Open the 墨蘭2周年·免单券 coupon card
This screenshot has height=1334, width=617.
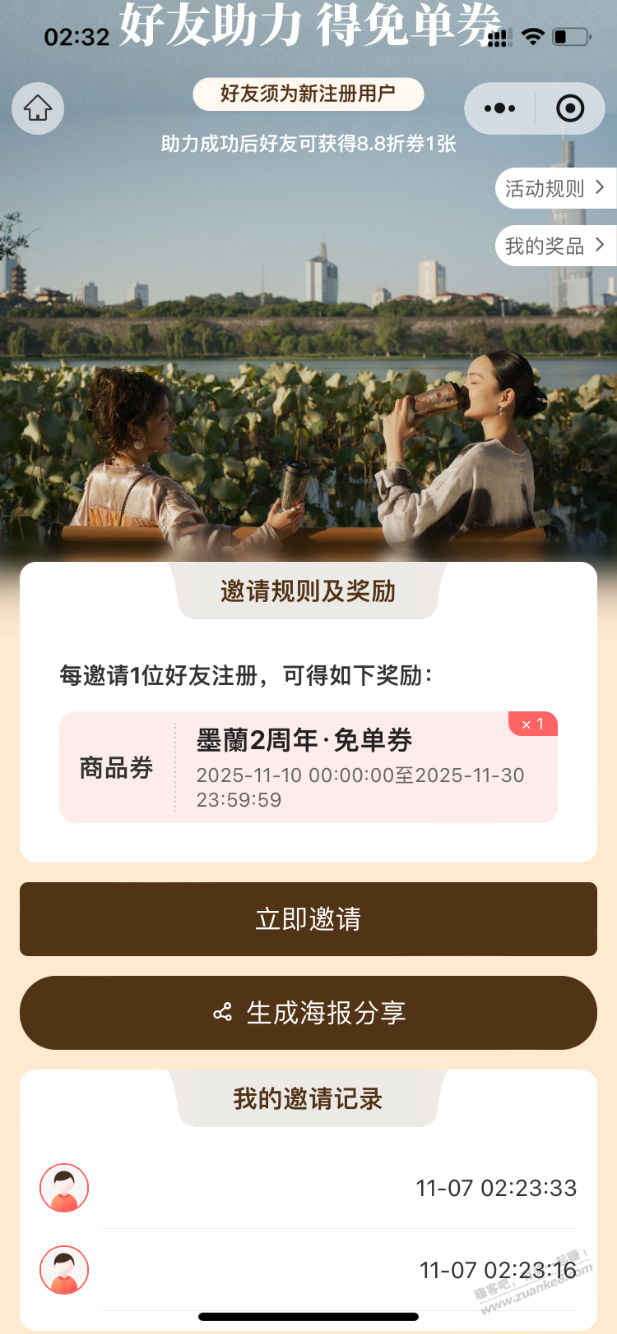tap(308, 767)
